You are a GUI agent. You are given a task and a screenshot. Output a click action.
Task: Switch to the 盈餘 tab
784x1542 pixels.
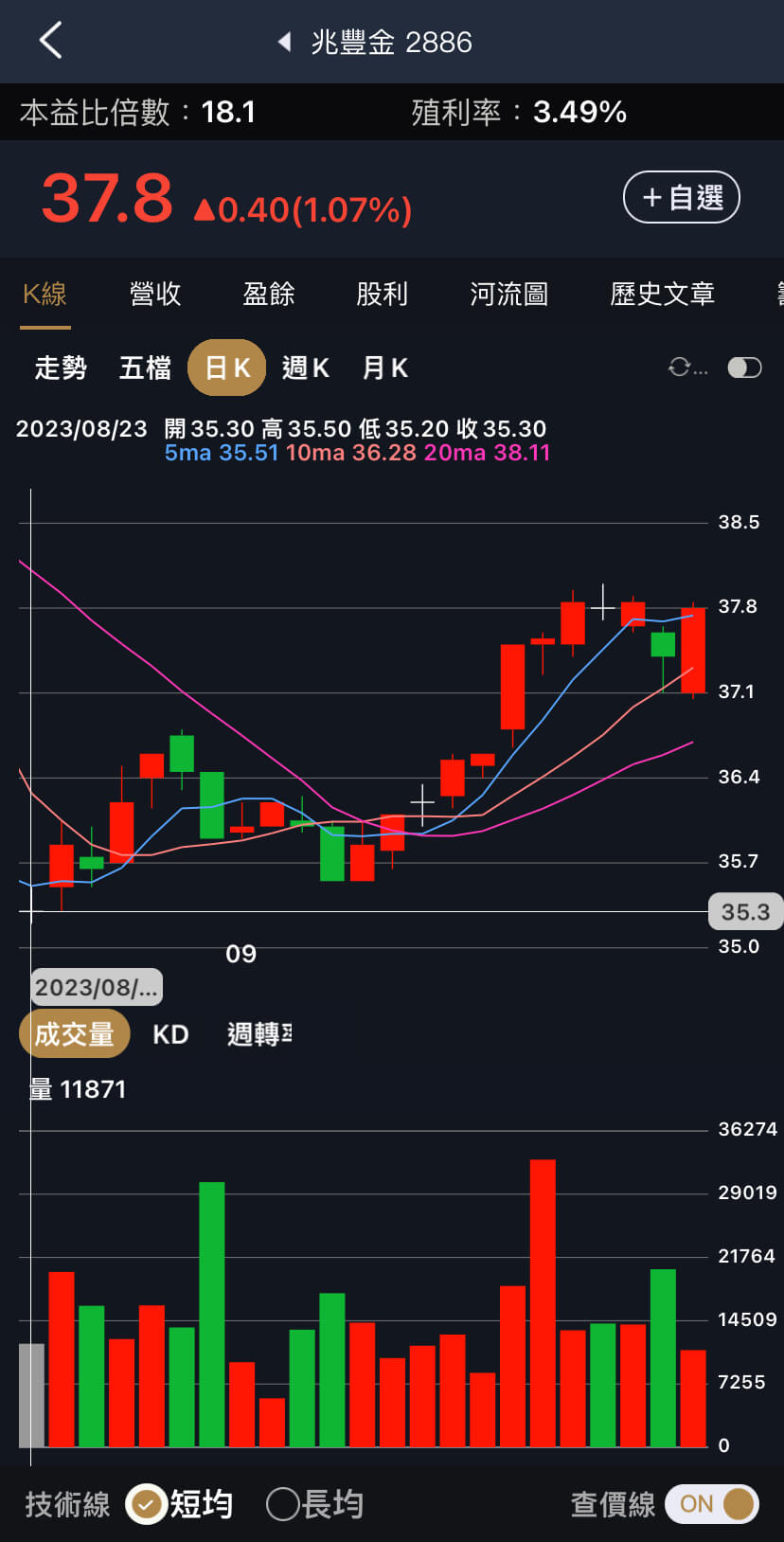269,294
